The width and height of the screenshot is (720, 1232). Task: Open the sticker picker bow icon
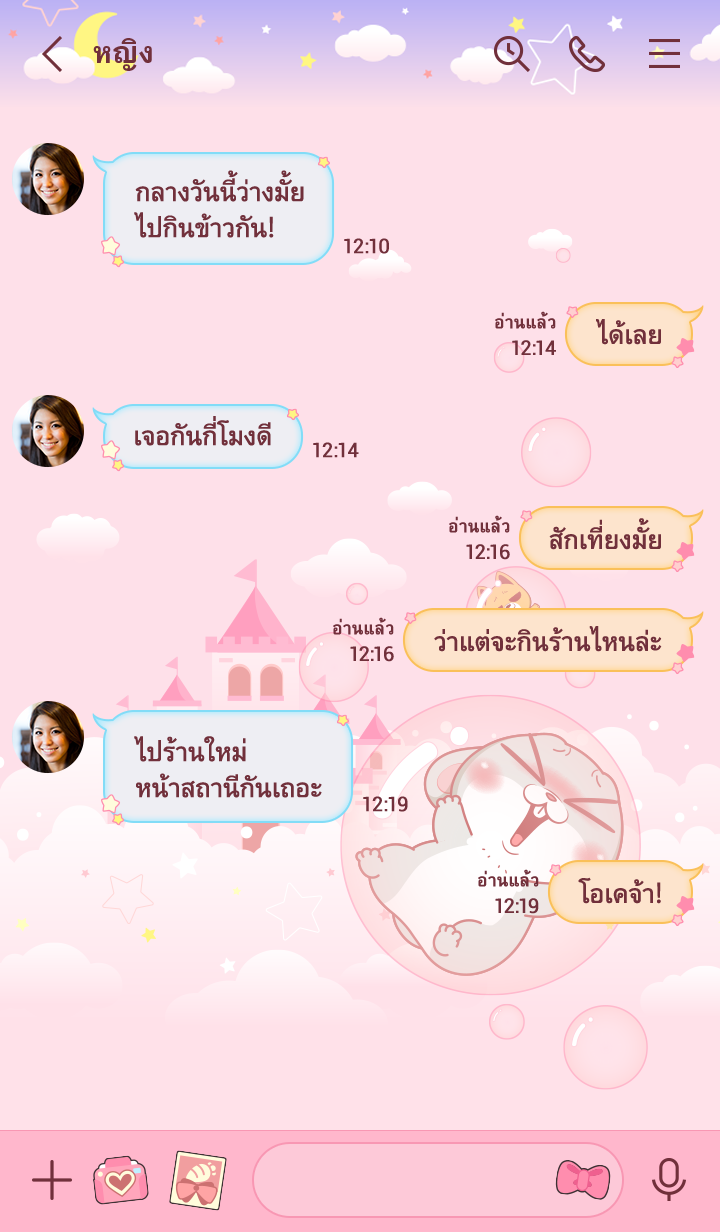[x=583, y=1181]
